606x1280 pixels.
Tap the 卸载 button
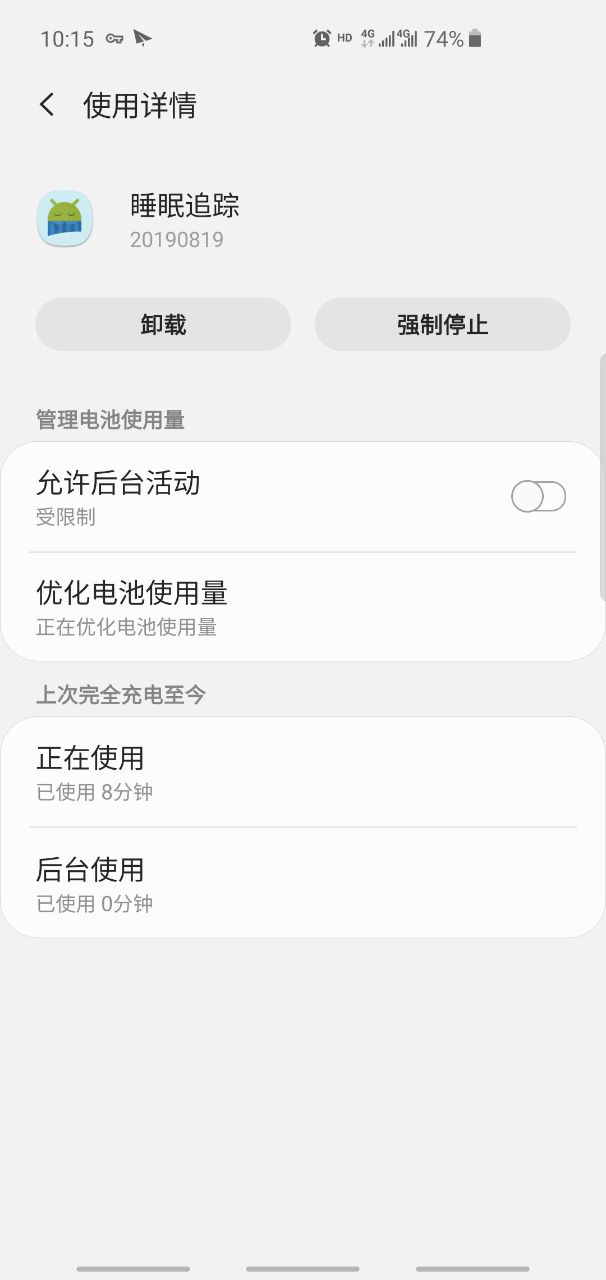pos(163,325)
